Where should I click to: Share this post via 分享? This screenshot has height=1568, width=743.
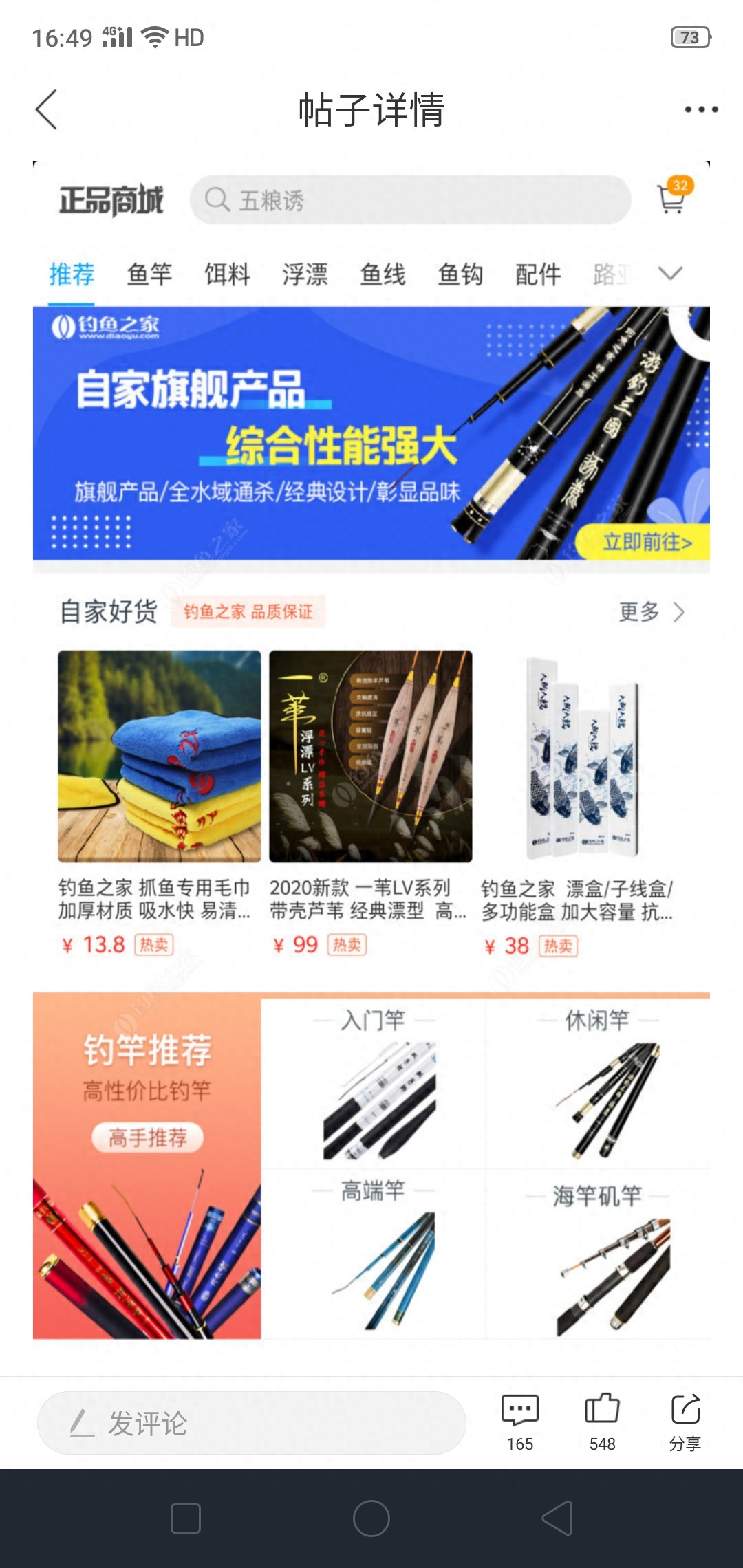coord(685,1422)
